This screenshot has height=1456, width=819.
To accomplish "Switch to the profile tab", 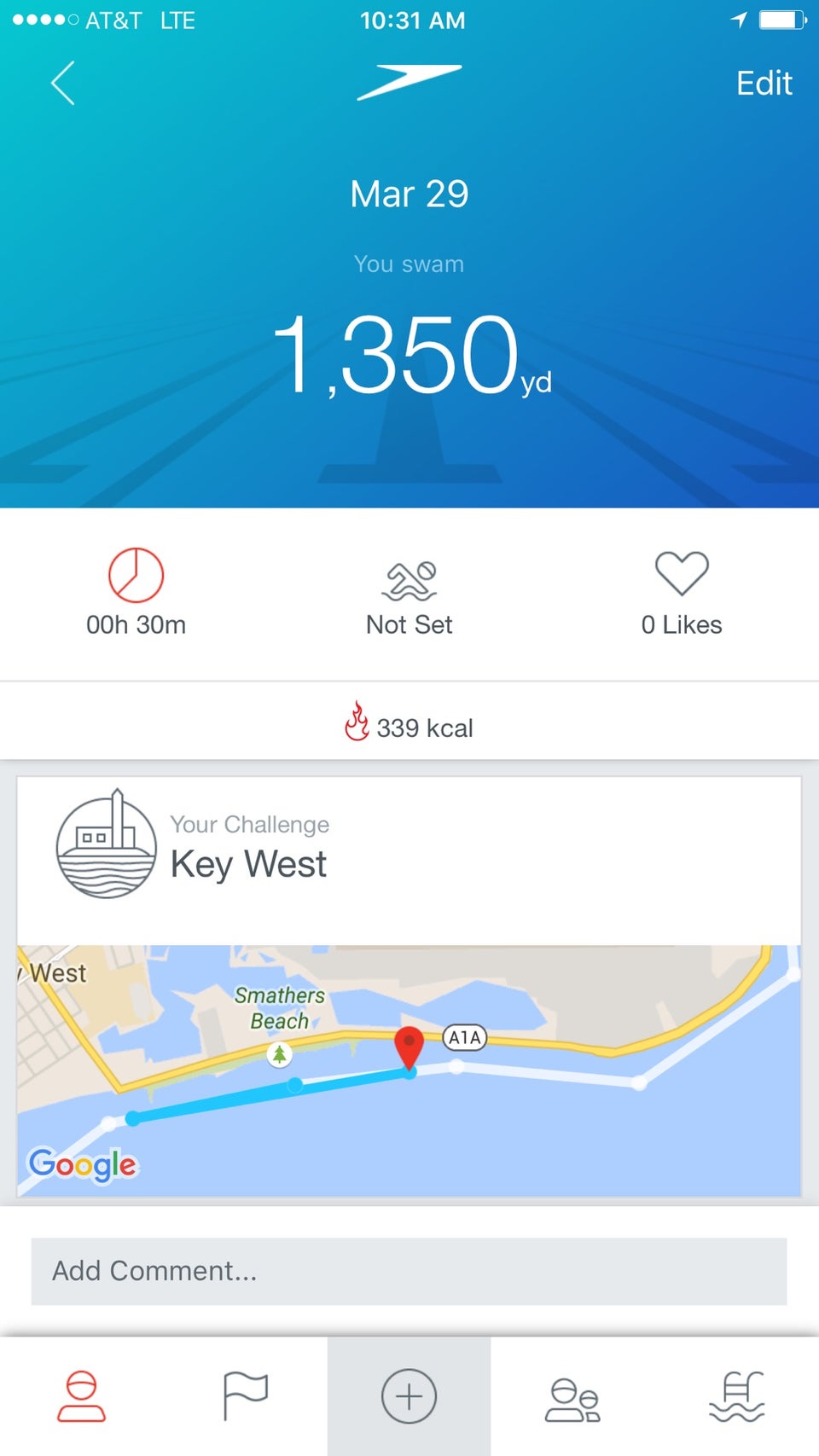I will pos(81,1396).
